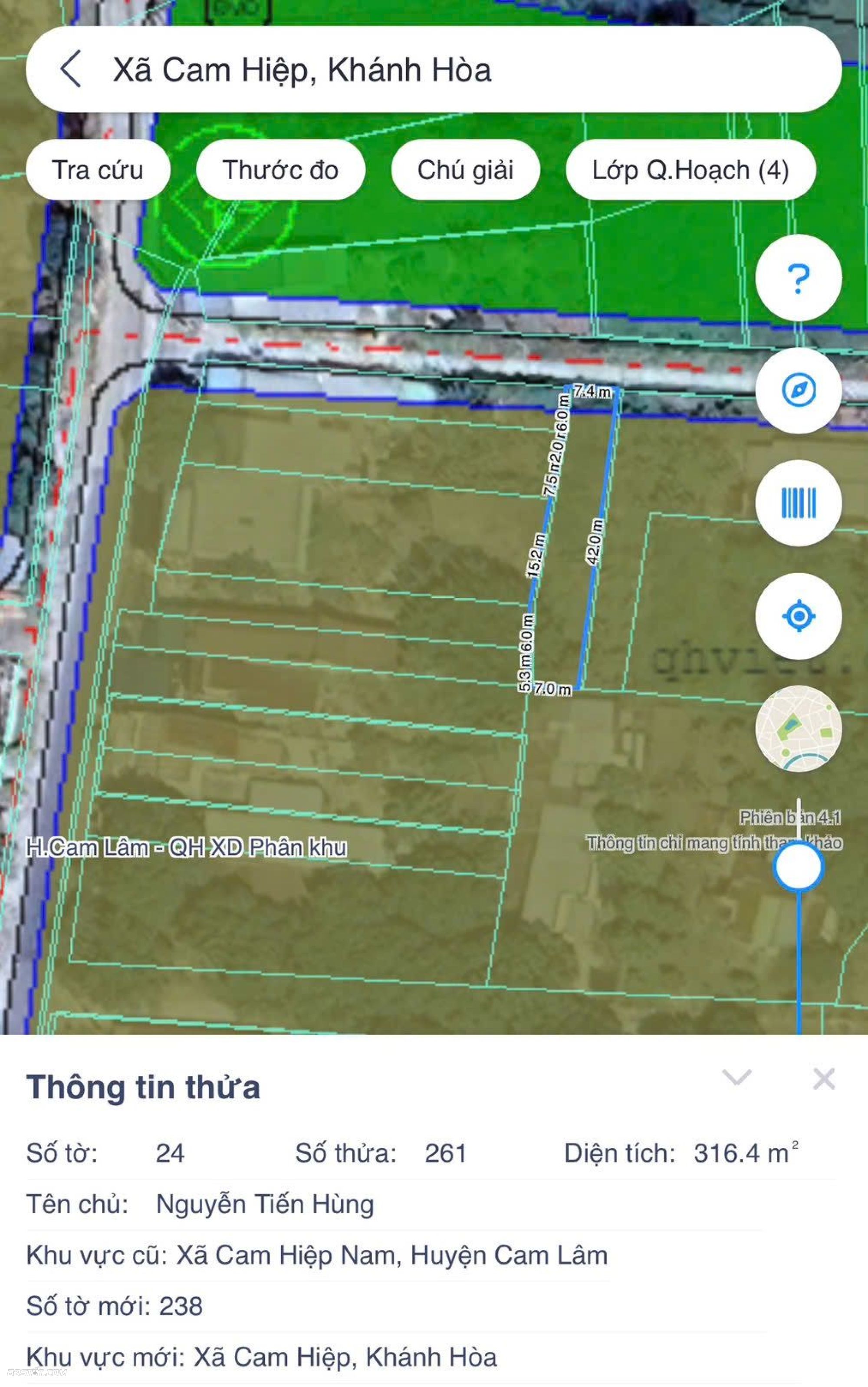Show the Chú giải legend
Viewport: 868px width, 1387px height.
tap(465, 170)
